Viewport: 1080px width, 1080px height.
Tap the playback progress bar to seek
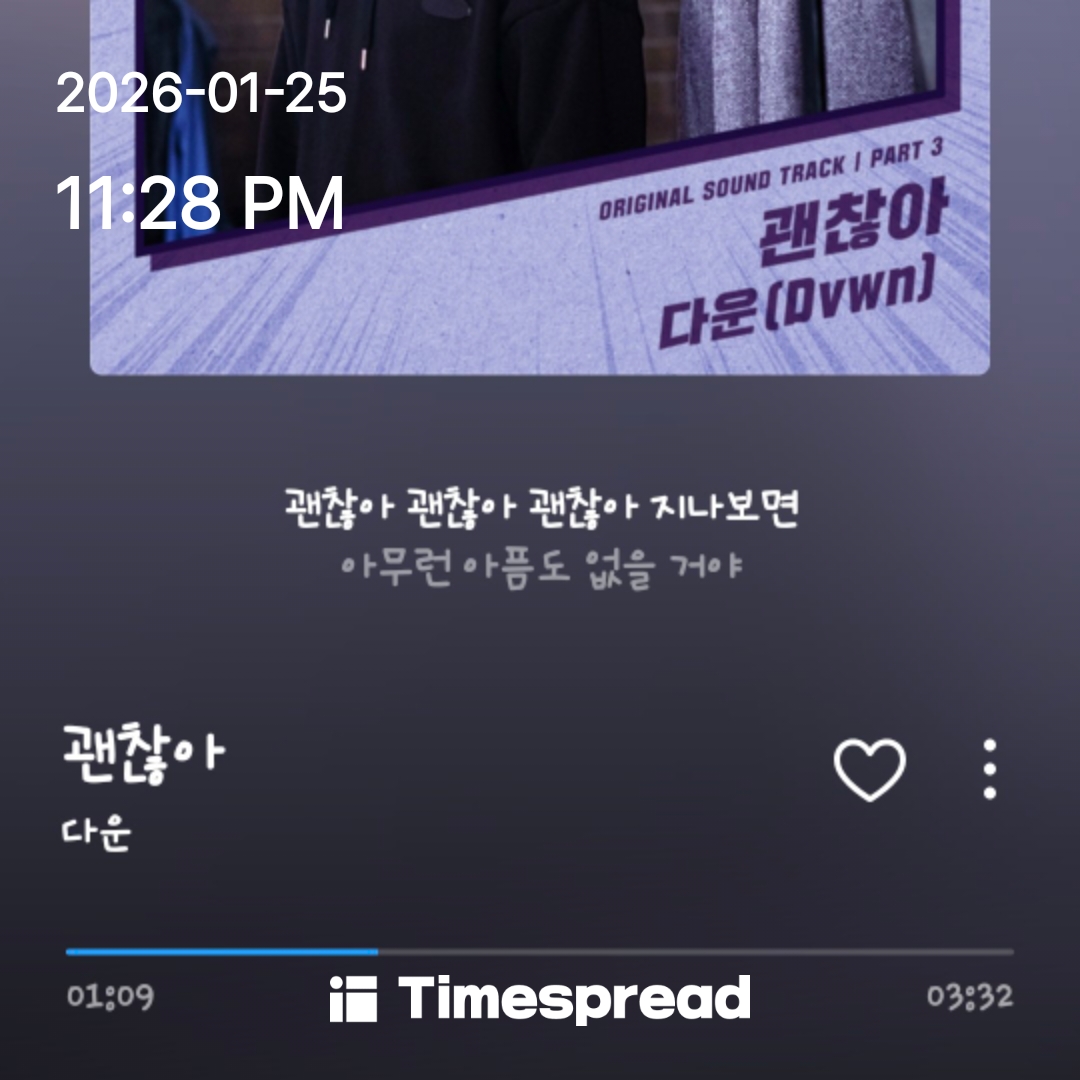(540, 952)
